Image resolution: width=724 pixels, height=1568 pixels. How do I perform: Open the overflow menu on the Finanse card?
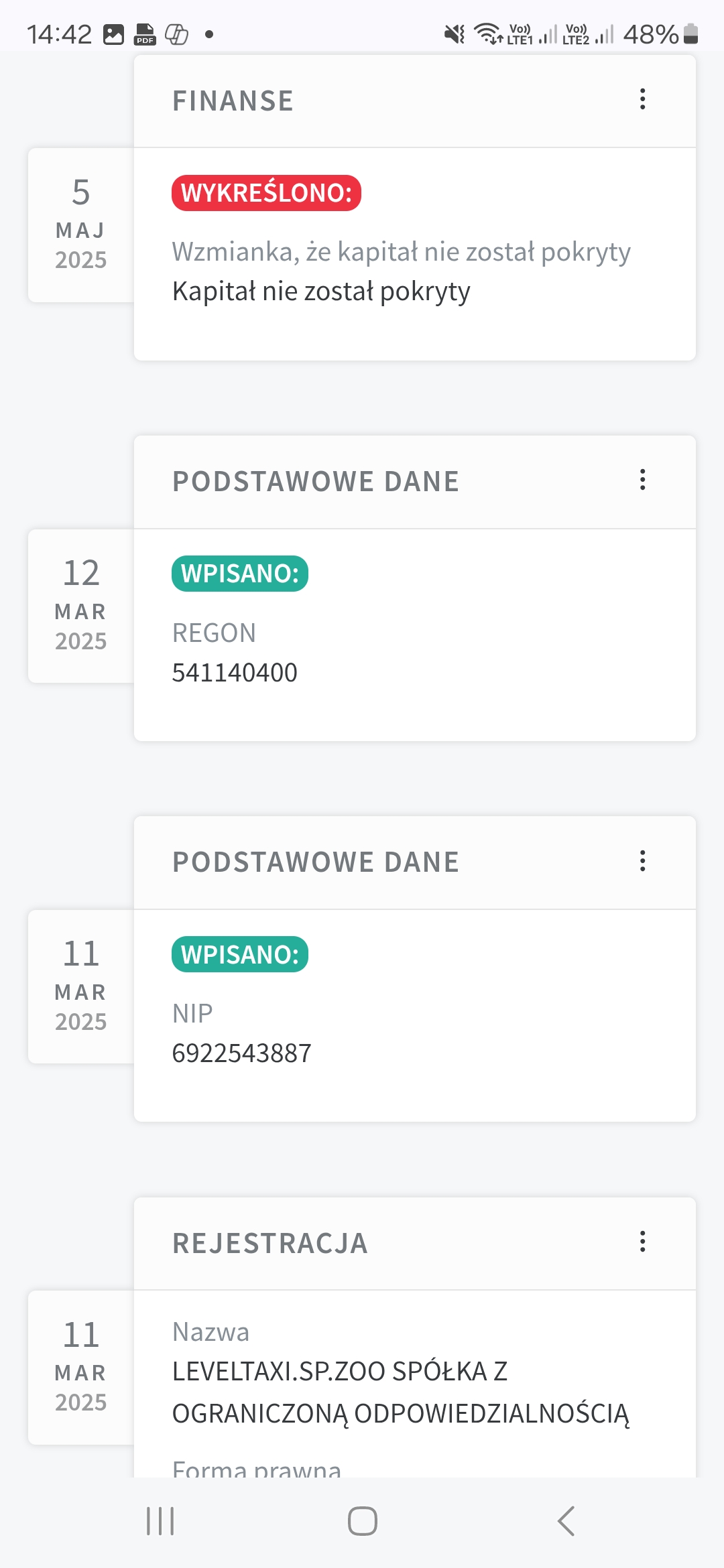pyautogui.click(x=642, y=99)
